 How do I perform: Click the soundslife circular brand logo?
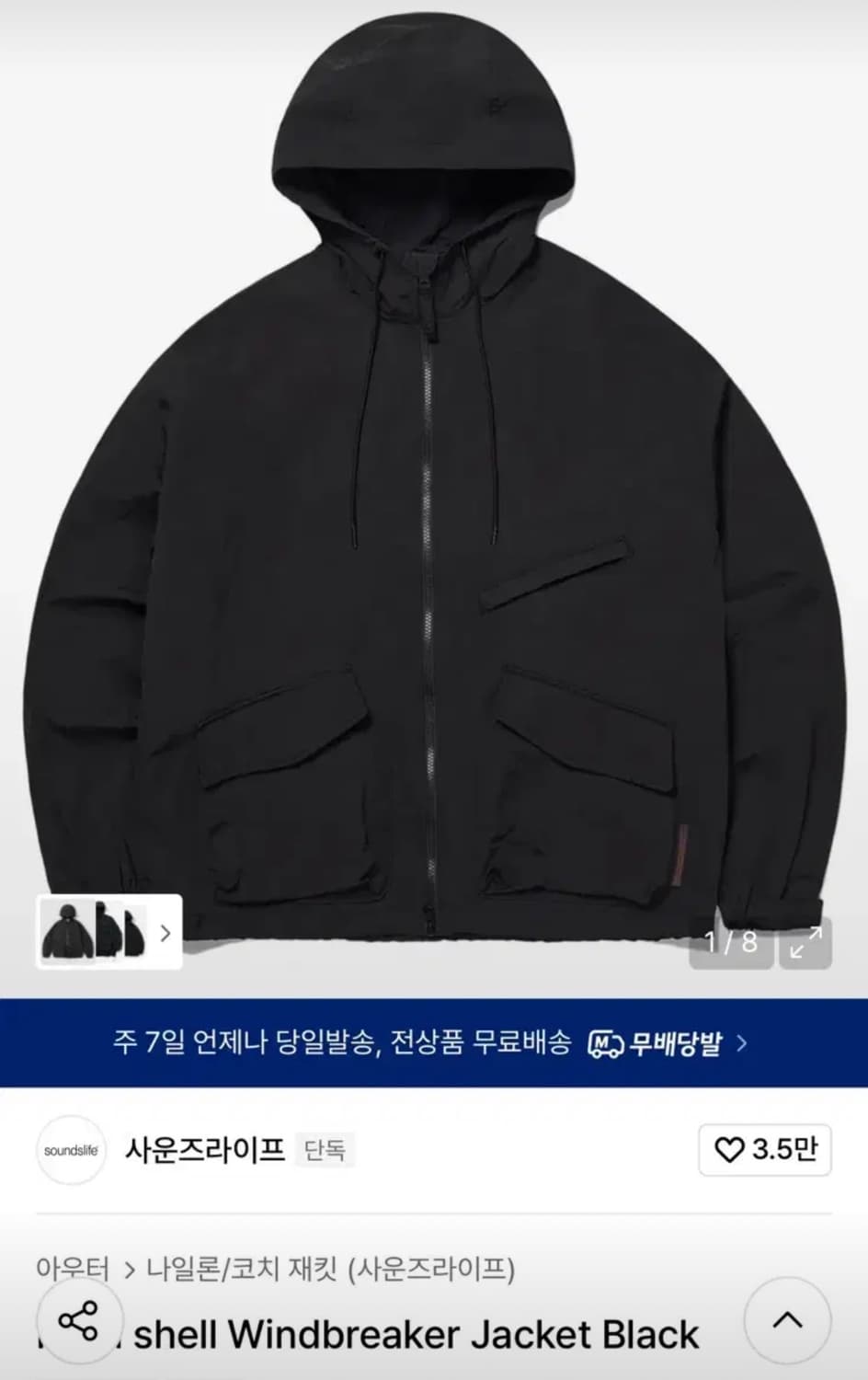pyautogui.click(x=71, y=1150)
